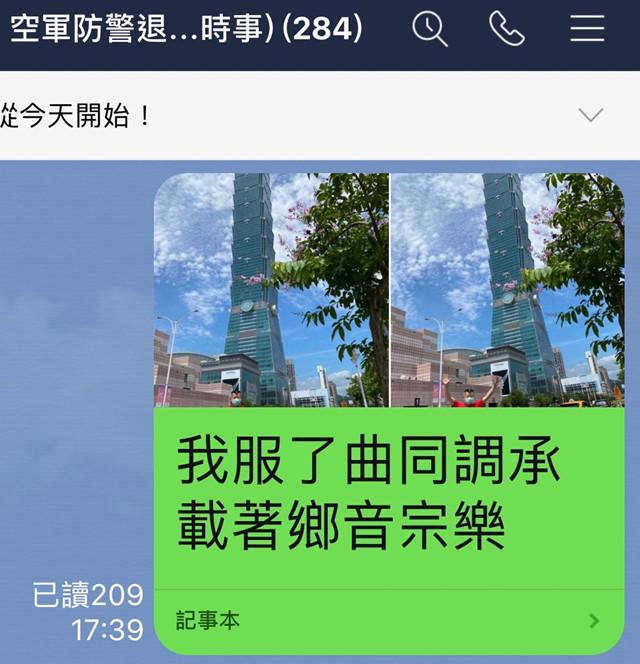
Task: Open the chat menu
Action: click(x=587, y=29)
